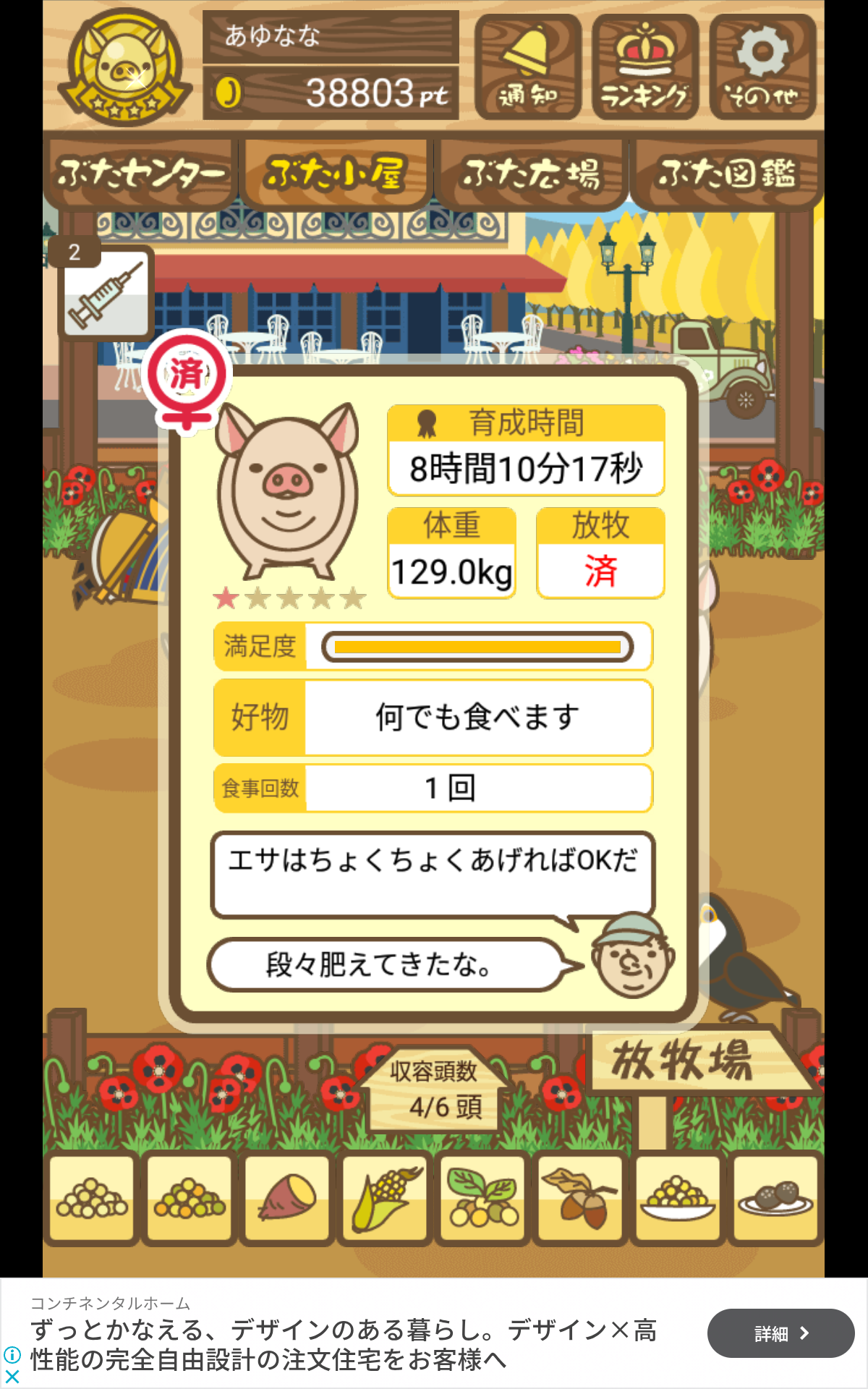This screenshot has width=868, height=1389.
Task: Tap the gold pig rank badge
Action: click(126, 67)
